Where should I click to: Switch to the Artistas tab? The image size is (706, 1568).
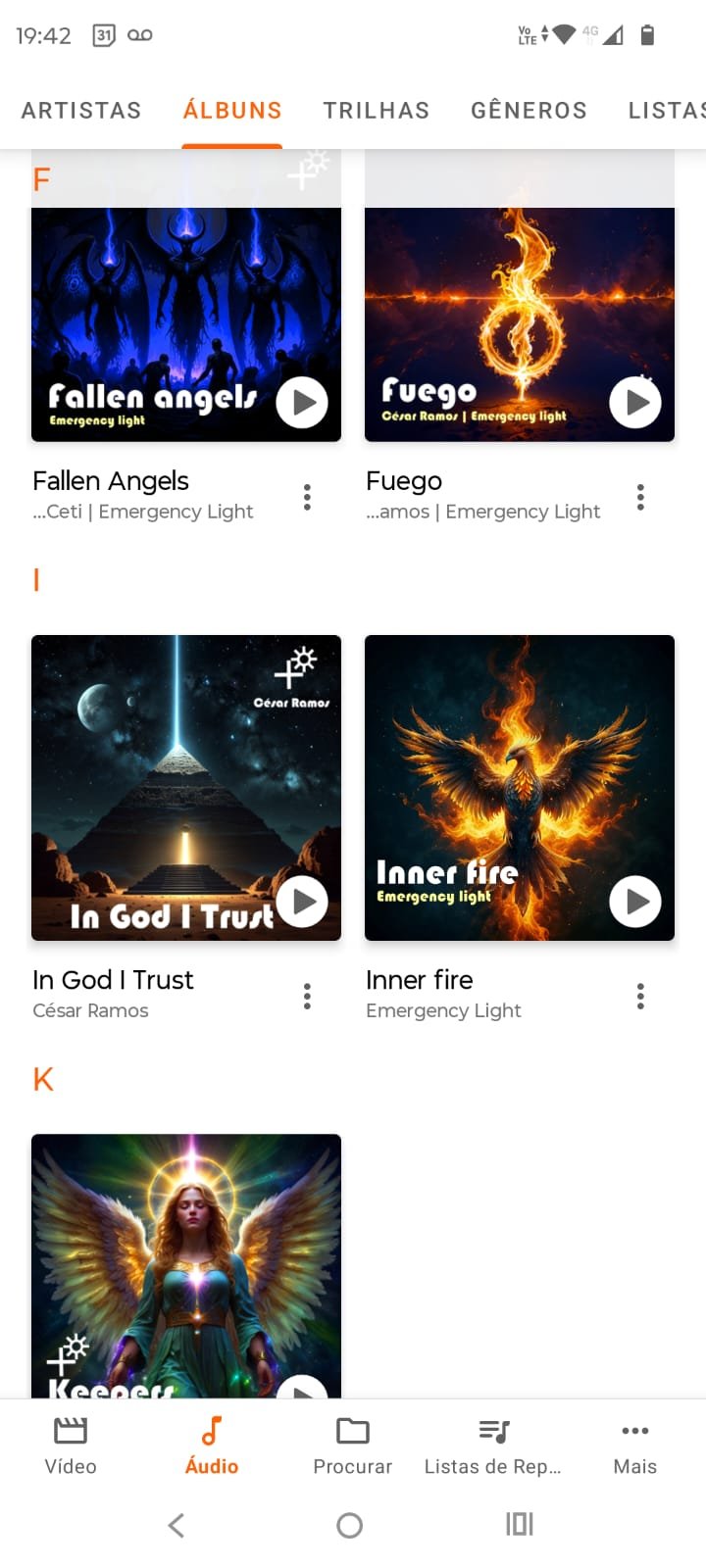(81, 111)
